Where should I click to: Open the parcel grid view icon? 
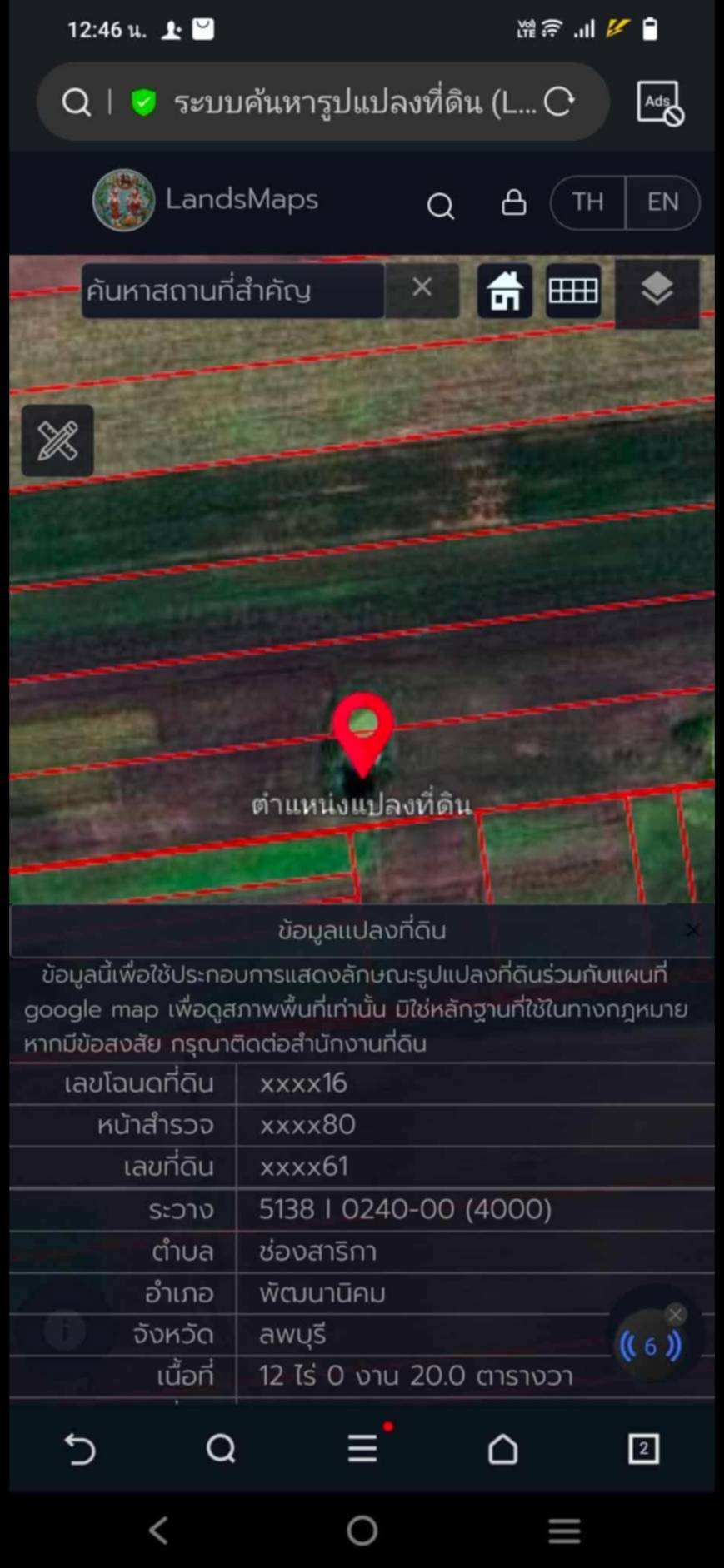572,291
